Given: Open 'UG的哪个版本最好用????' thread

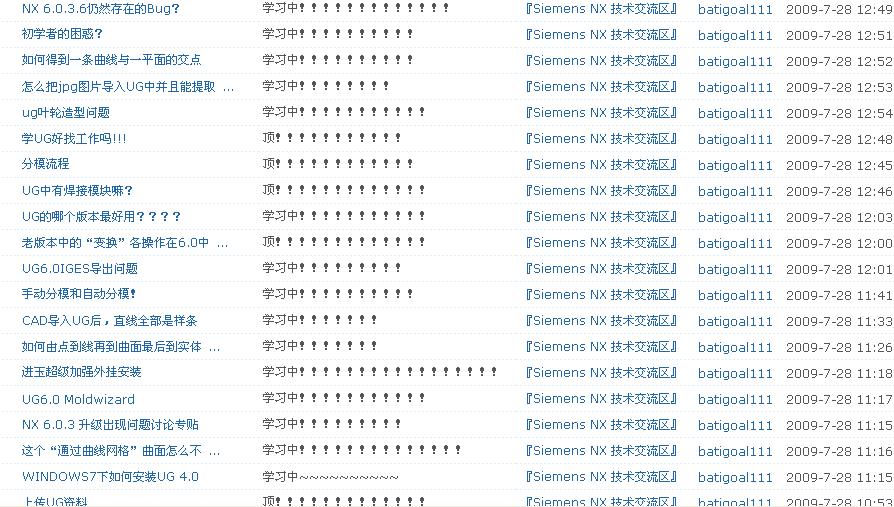Looking at the screenshot, I should (101, 216).
